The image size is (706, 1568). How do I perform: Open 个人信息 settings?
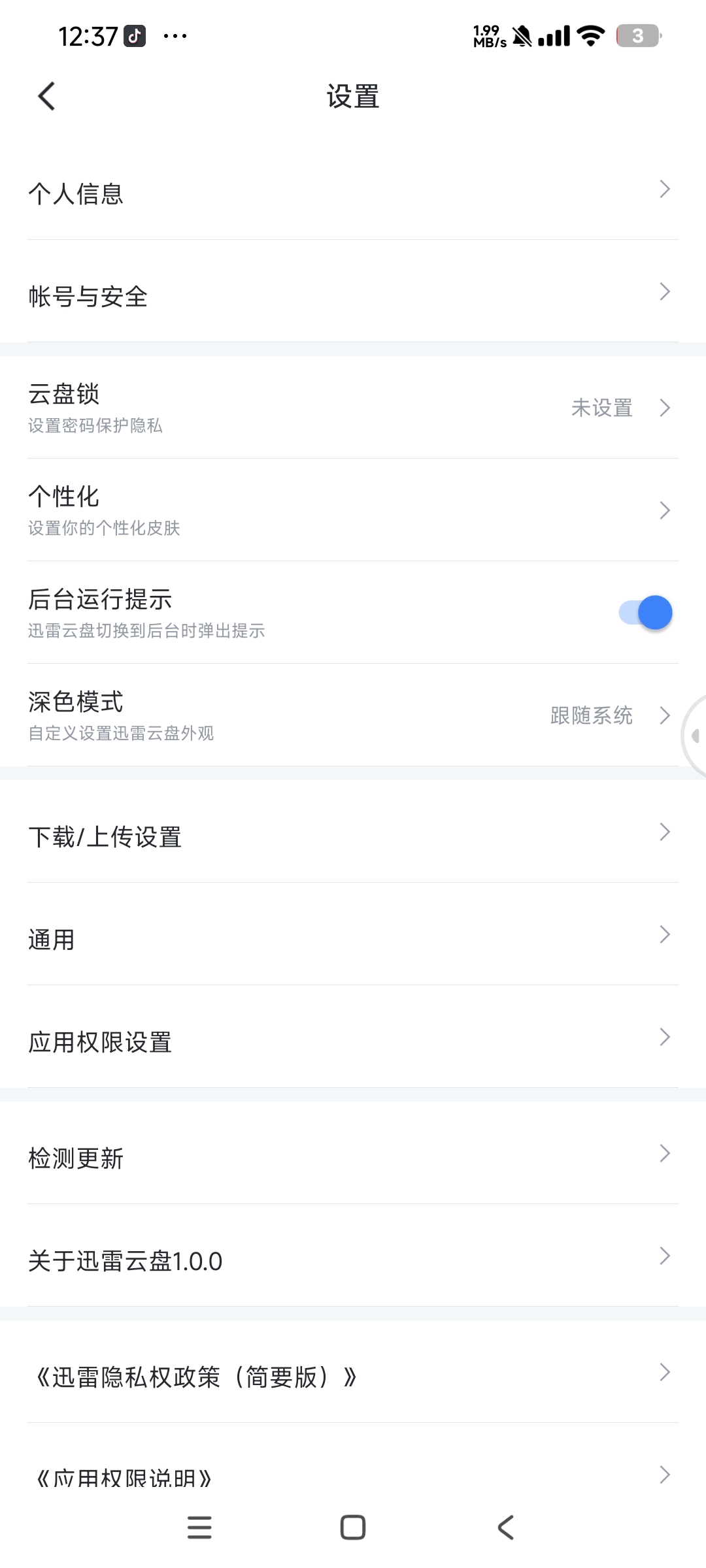[353, 193]
